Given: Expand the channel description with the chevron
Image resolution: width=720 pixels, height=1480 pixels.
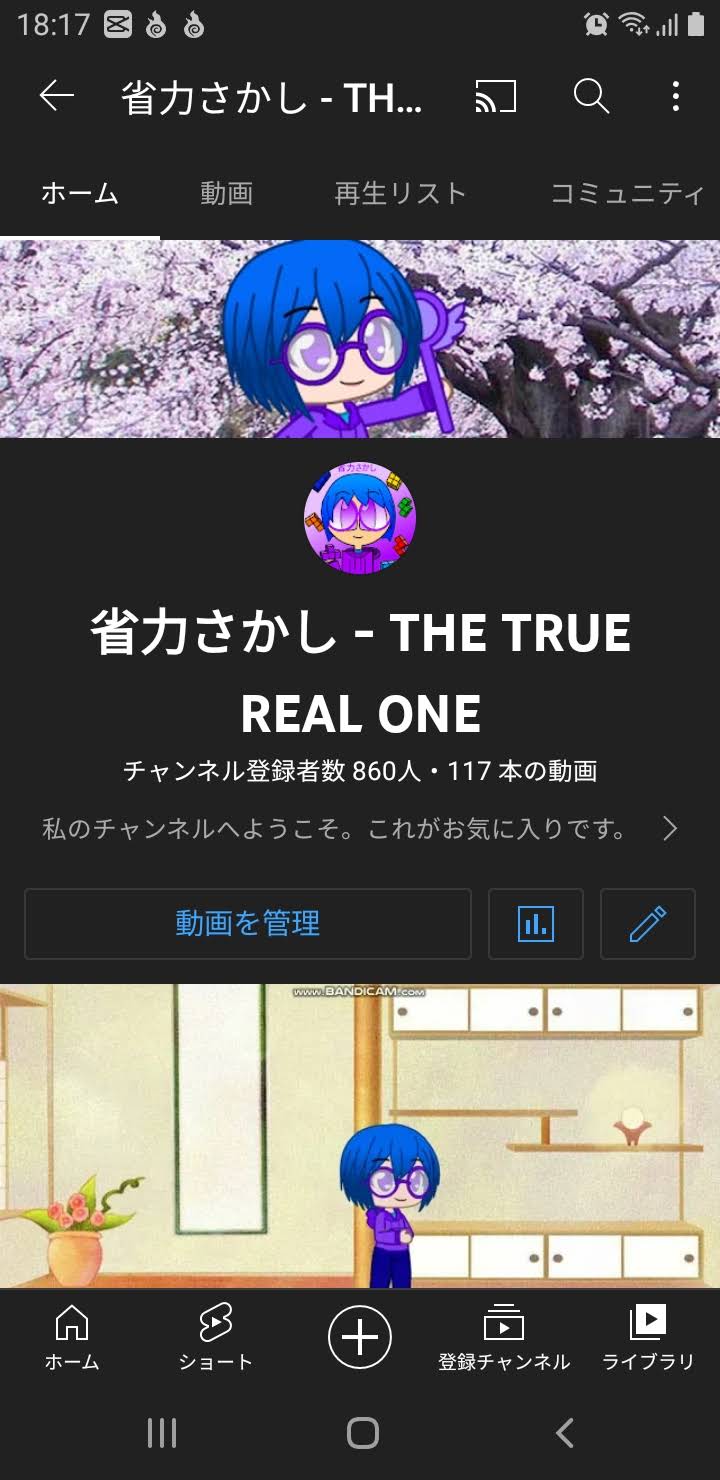Looking at the screenshot, I should (x=670, y=828).
